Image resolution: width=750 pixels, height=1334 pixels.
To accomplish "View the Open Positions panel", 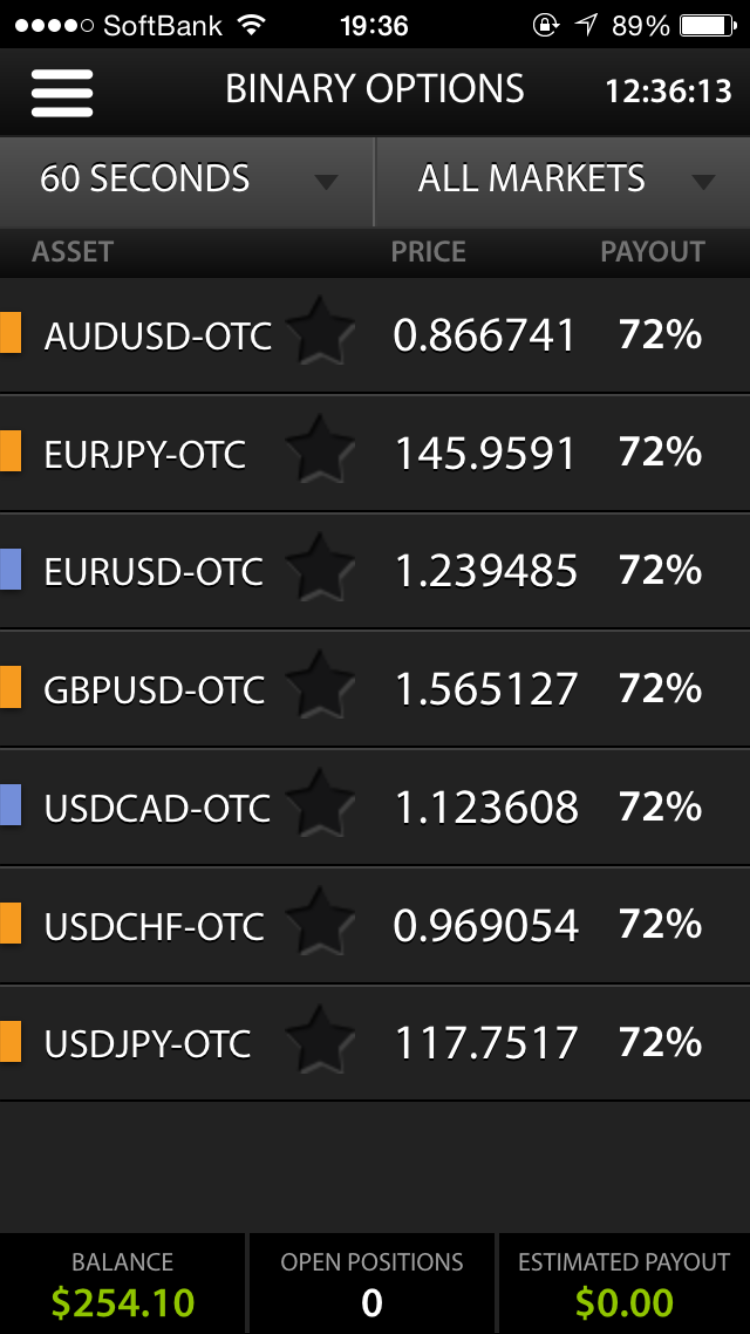I will pyautogui.click(x=372, y=1283).
